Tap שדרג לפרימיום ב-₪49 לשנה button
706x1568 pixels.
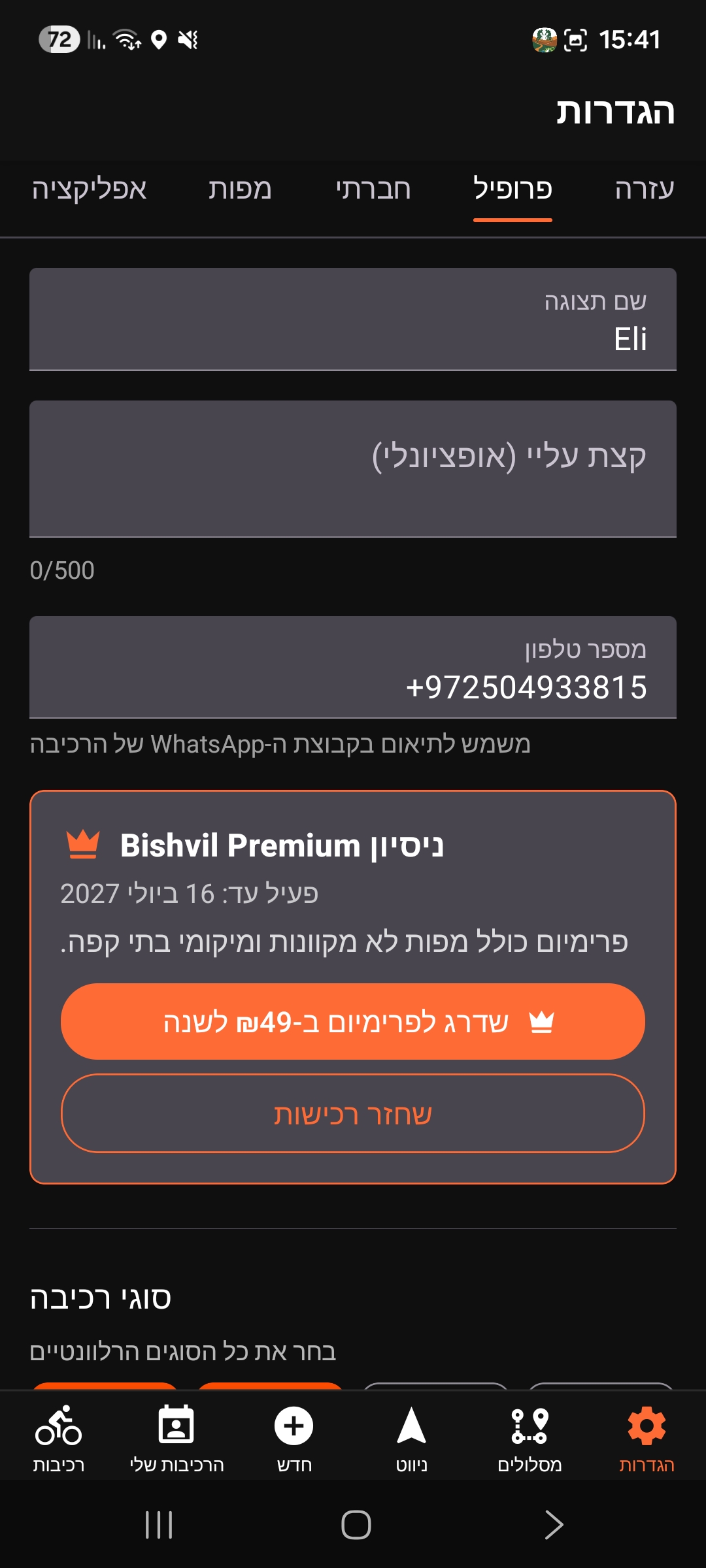[x=353, y=1021]
